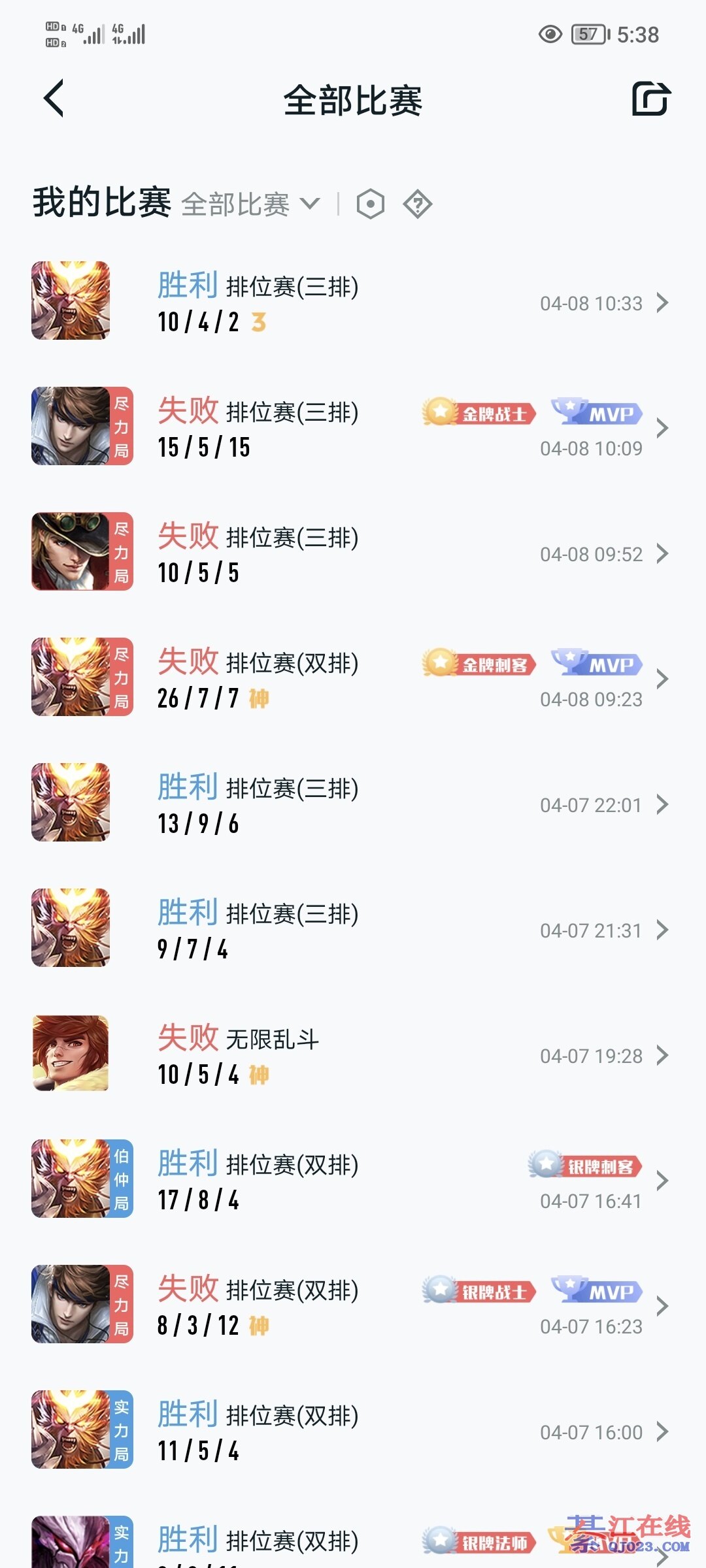Open the 银牌法师 match entry
The width and height of the screenshot is (706, 1568).
coord(353,1542)
